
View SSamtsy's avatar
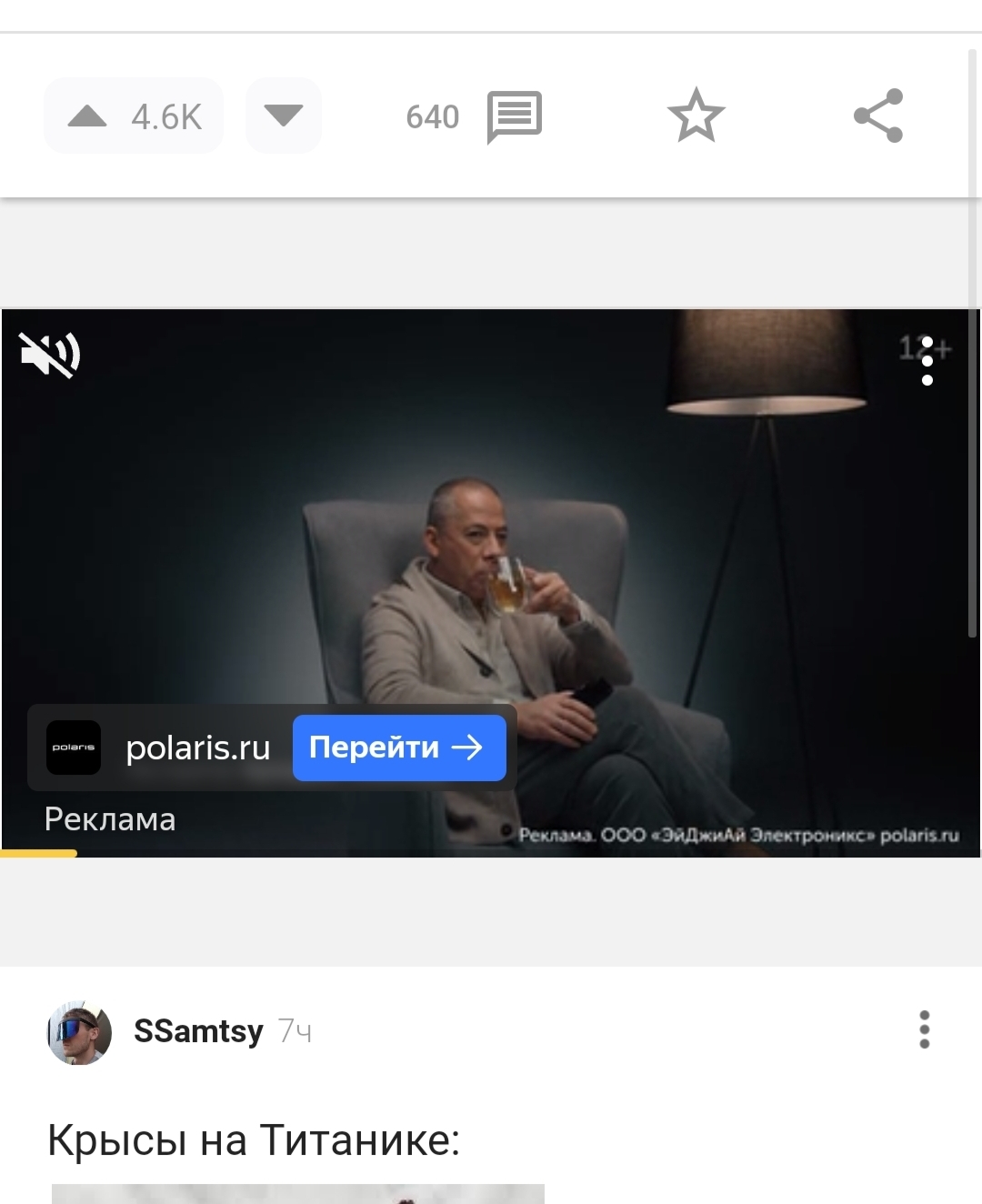(79, 1033)
